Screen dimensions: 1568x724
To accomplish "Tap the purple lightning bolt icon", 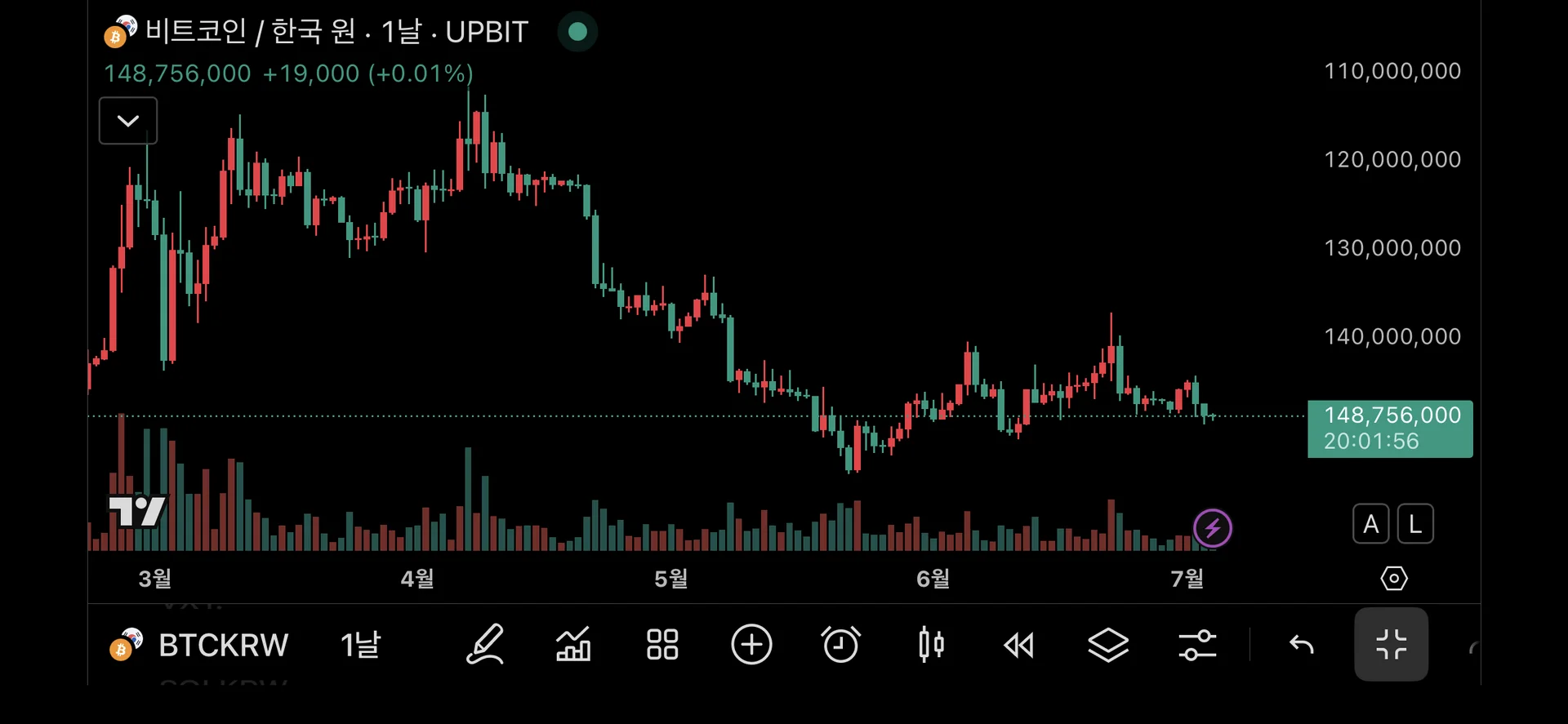I will [x=1213, y=529].
